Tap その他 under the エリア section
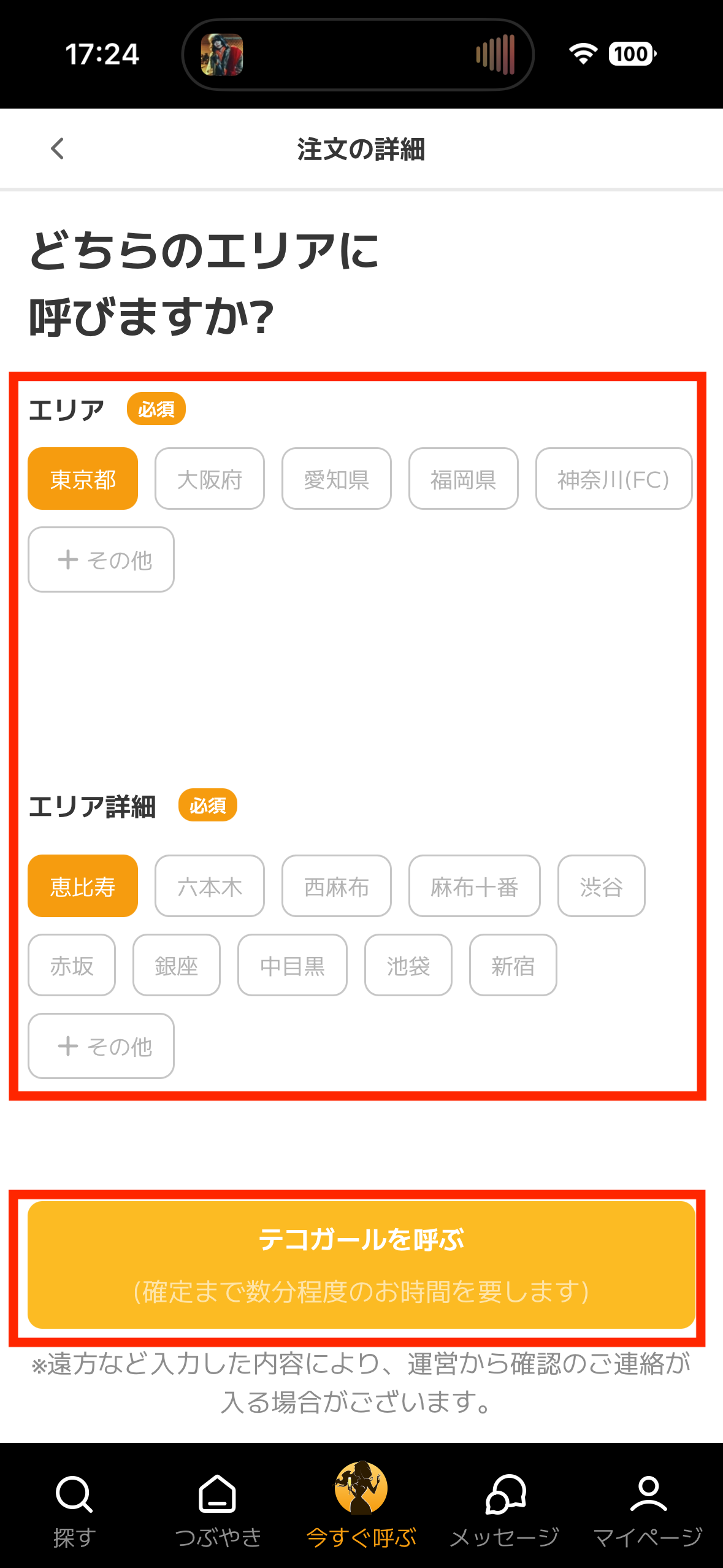Viewport: 723px width, 1568px height. [101, 559]
